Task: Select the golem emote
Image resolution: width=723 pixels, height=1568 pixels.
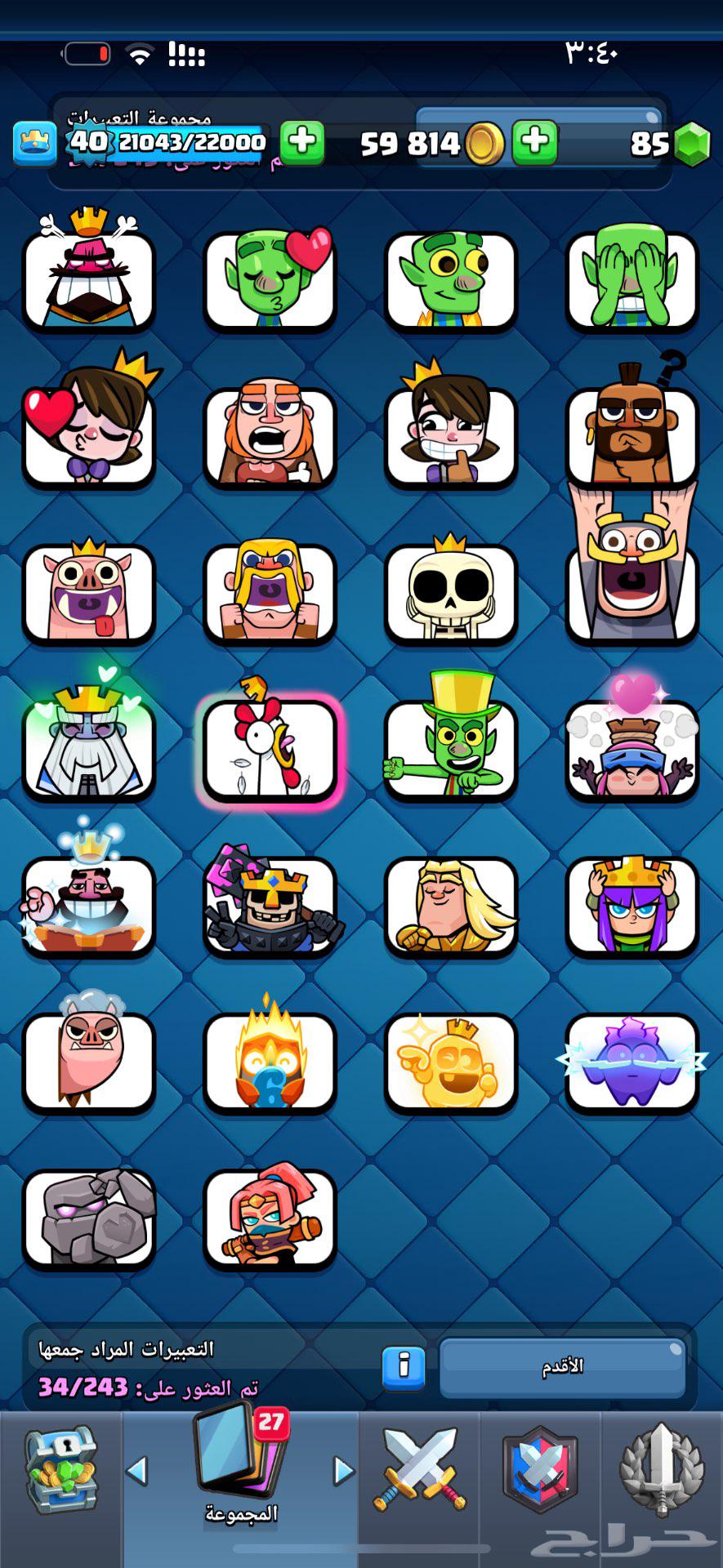Action: (x=89, y=1218)
